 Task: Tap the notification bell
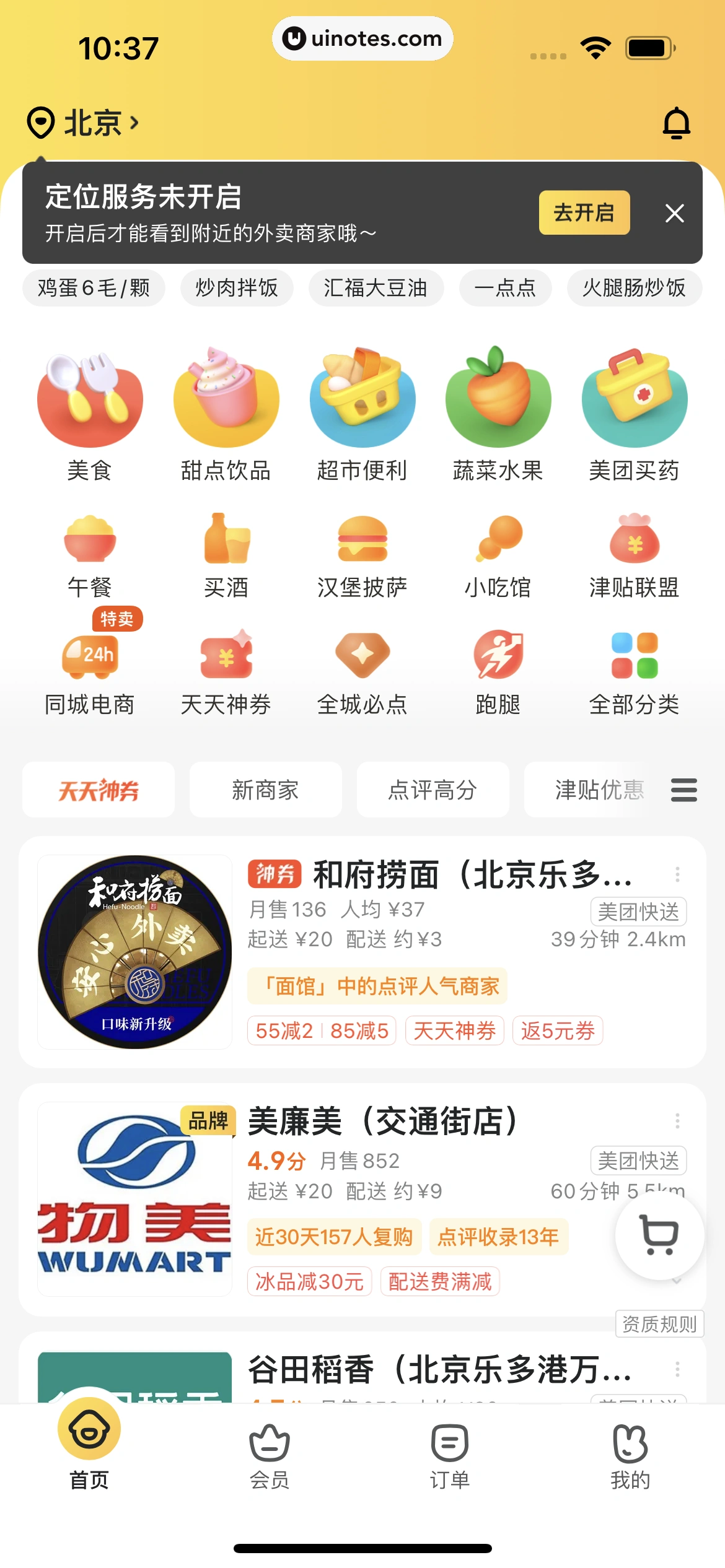click(x=677, y=122)
